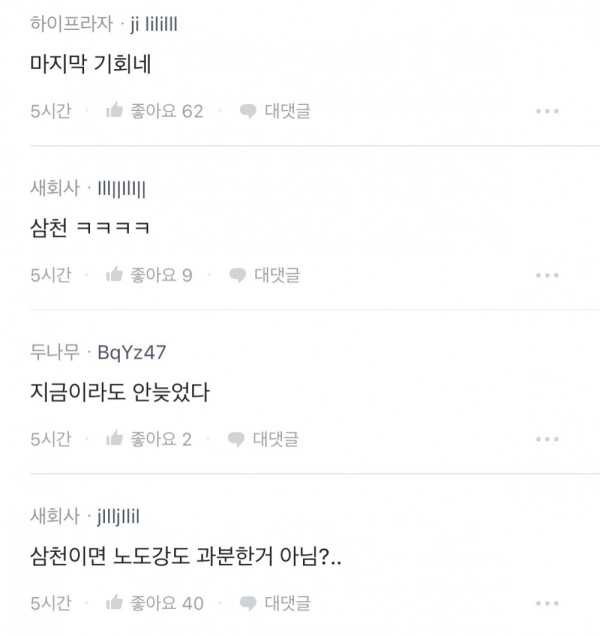Reply to the comment '삼천 ㅋㅋㅋㅋ'
The width and height of the screenshot is (600, 636).
[264, 274]
